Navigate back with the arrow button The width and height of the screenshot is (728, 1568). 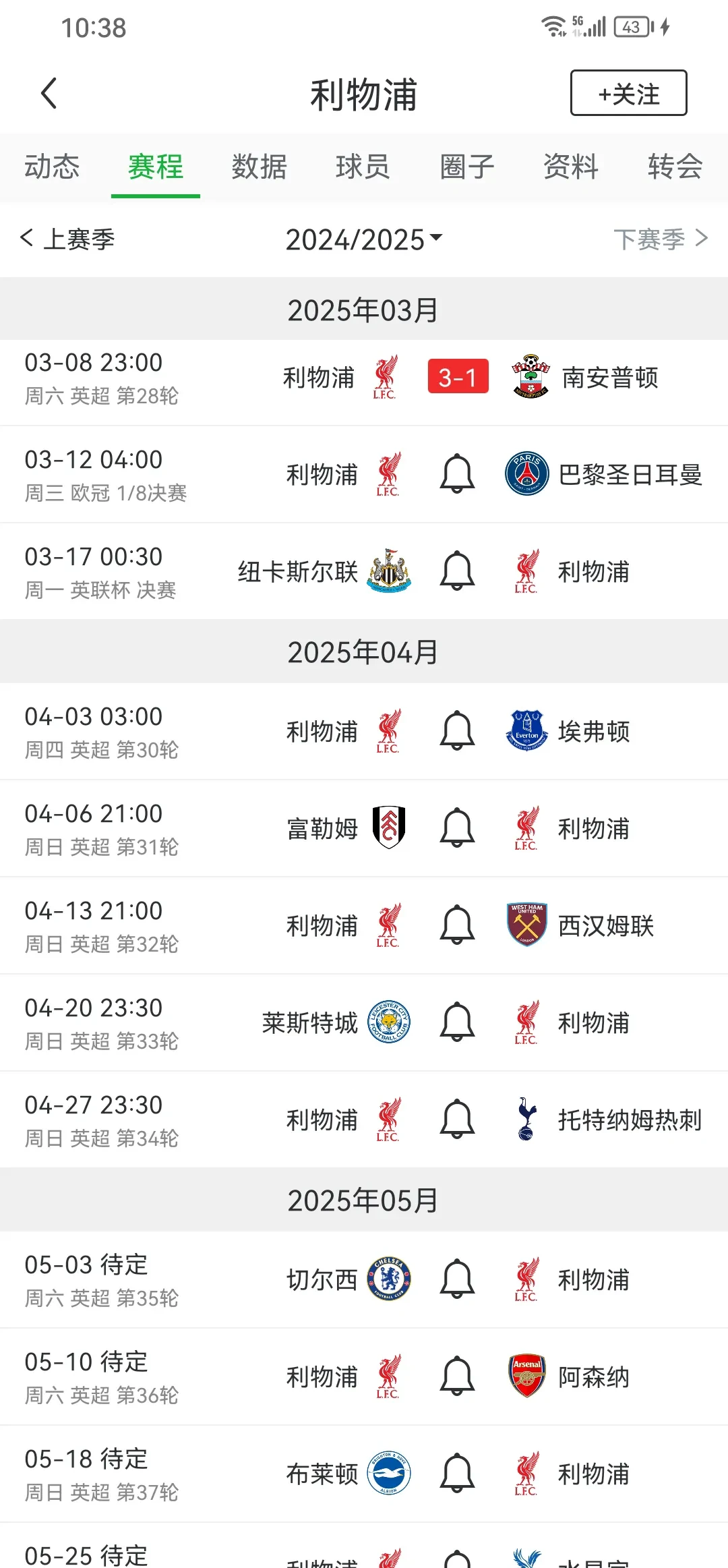coord(49,92)
